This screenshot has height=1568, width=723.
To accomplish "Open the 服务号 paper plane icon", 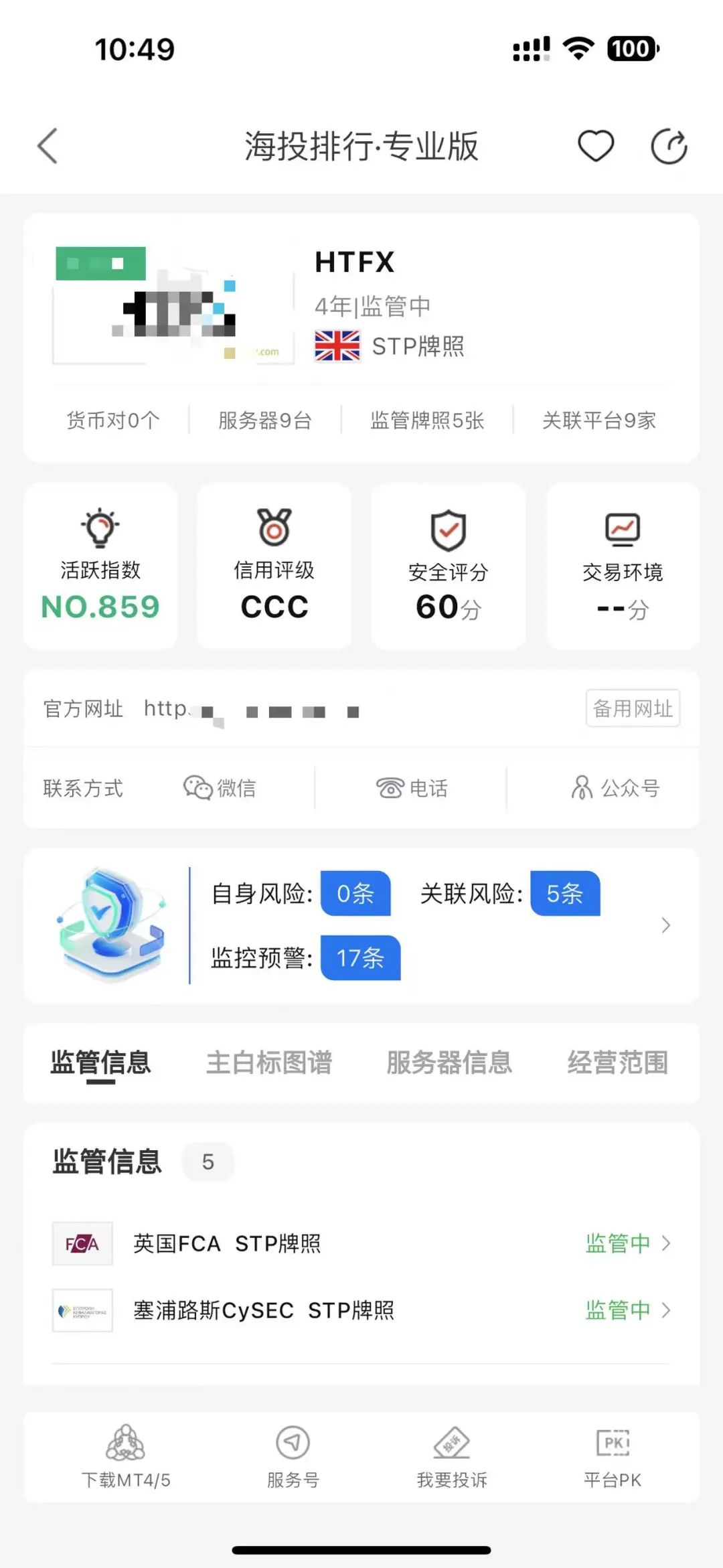I will pos(291,1443).
